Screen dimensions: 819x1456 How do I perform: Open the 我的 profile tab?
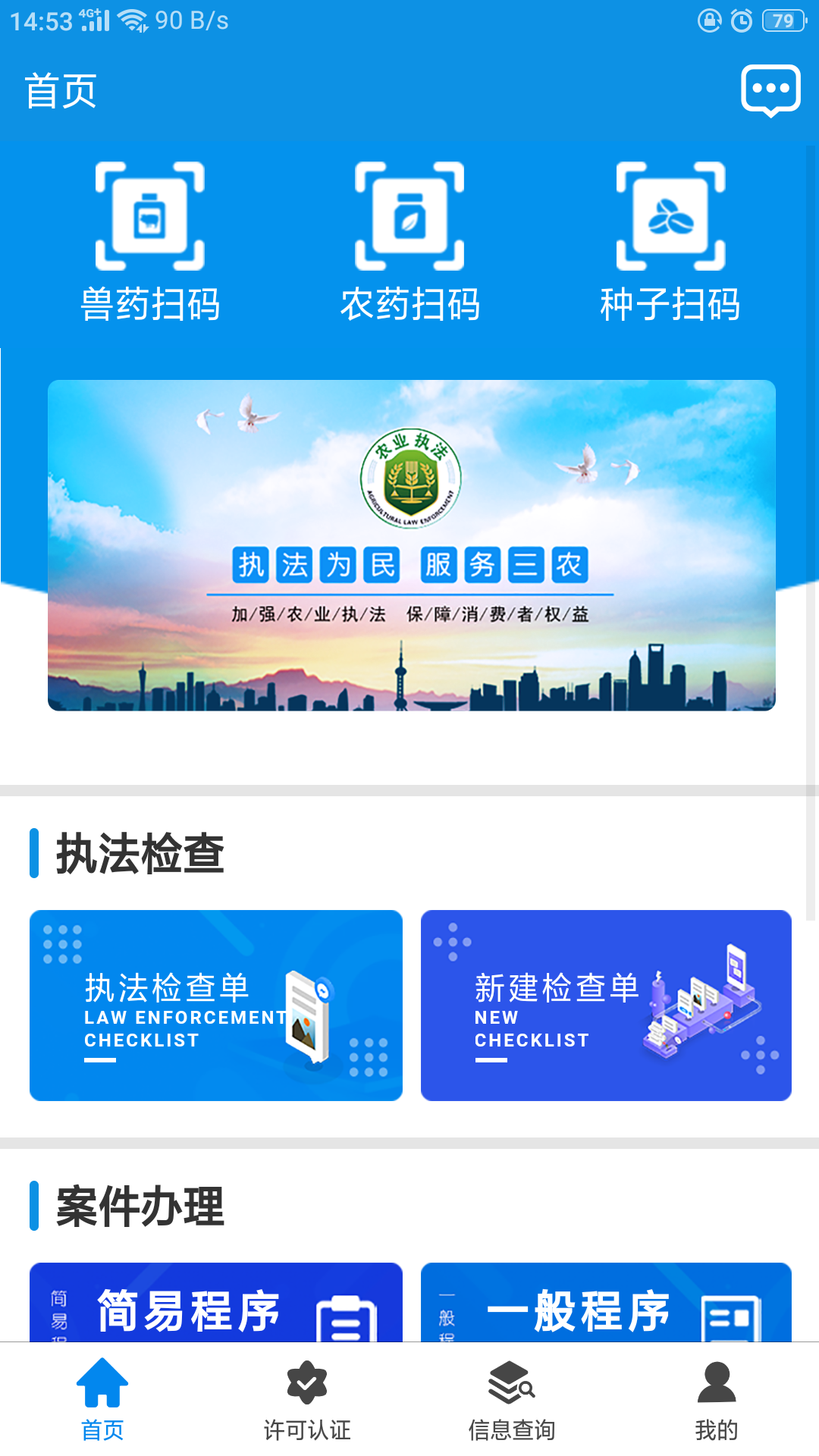click(x=717, y=1399)
